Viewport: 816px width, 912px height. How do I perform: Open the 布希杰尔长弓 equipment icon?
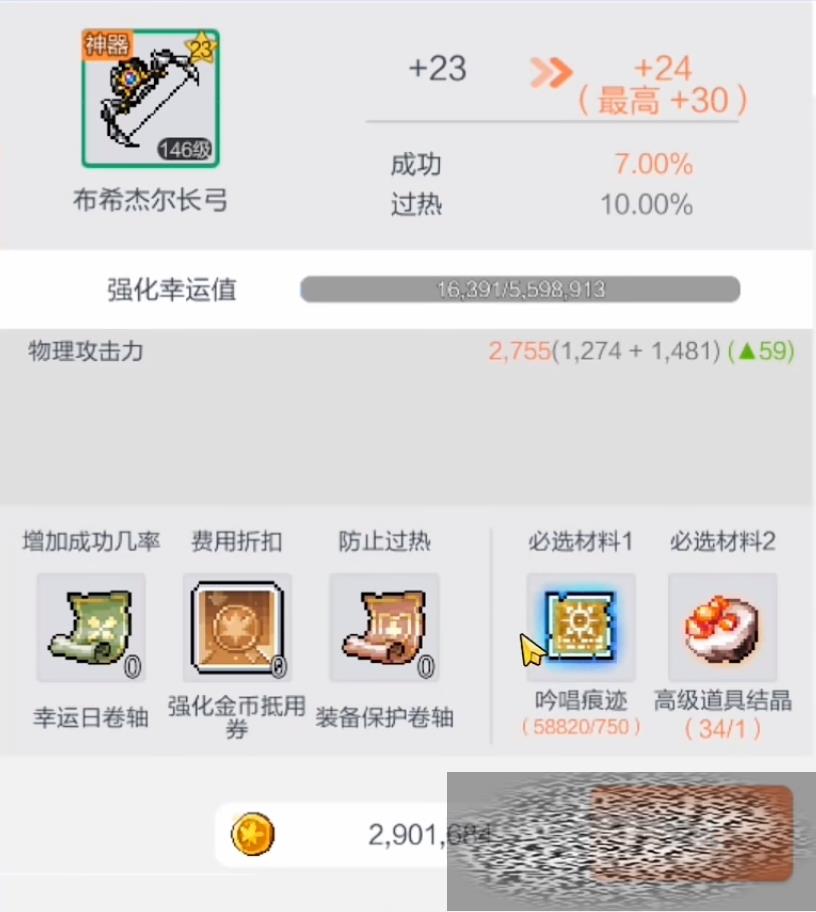pyautogui.click(x=151, y=99)
